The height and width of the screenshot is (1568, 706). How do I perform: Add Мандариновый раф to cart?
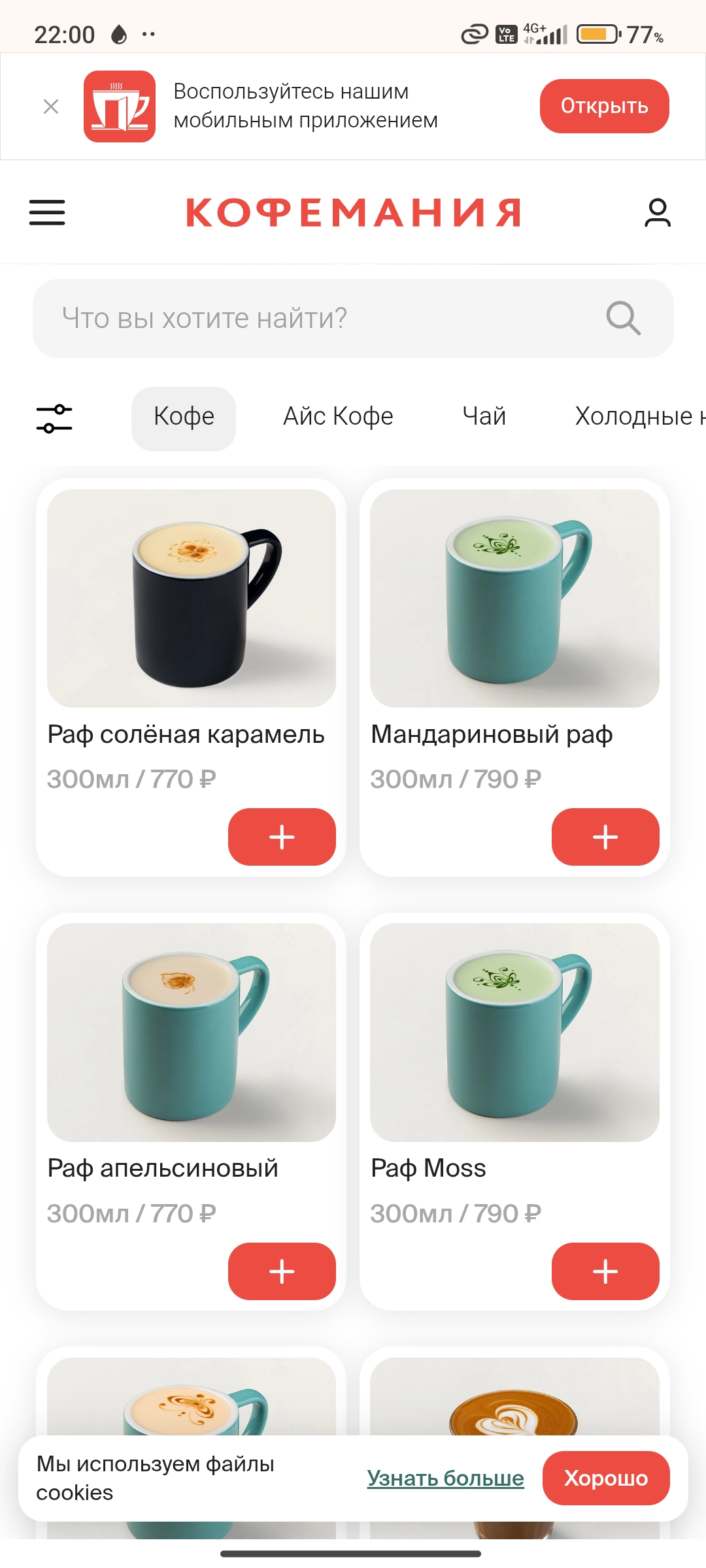[x=605, y=837]
